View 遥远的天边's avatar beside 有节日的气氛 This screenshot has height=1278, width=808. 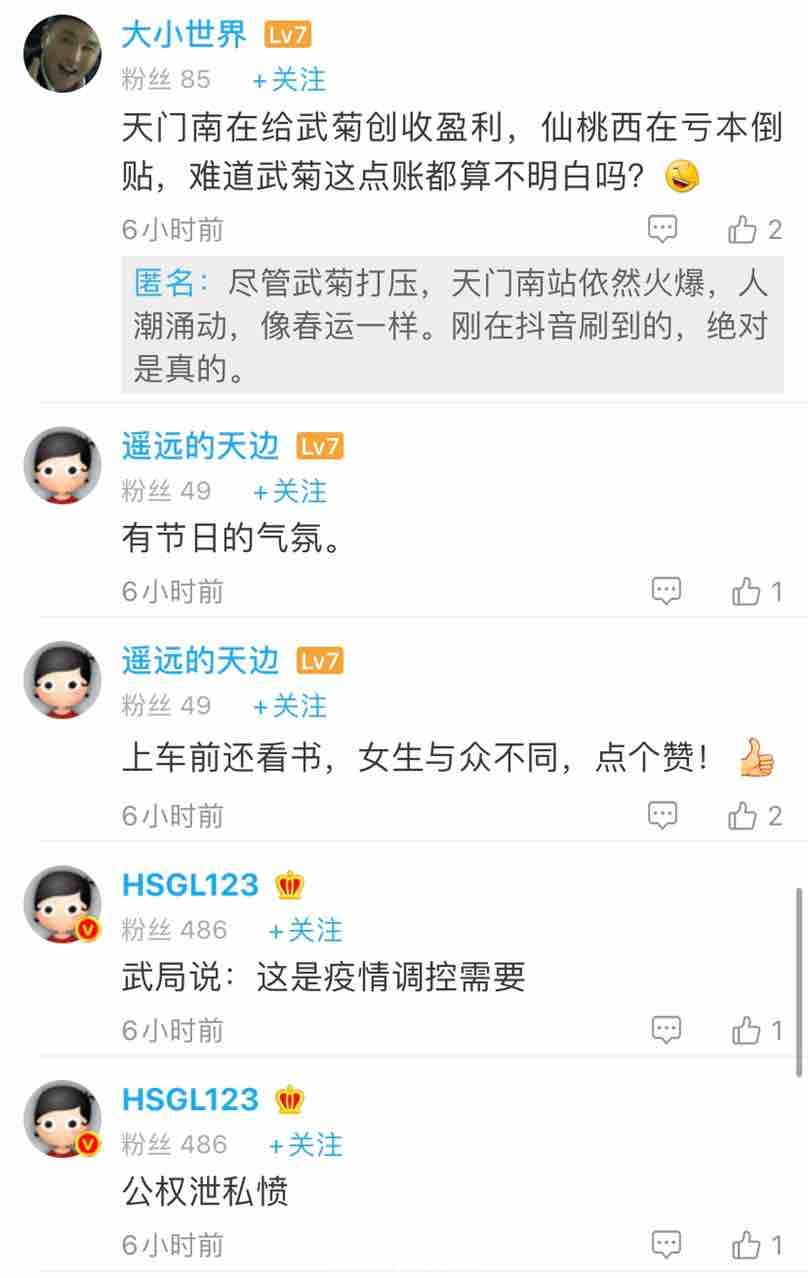coord(62,465)
